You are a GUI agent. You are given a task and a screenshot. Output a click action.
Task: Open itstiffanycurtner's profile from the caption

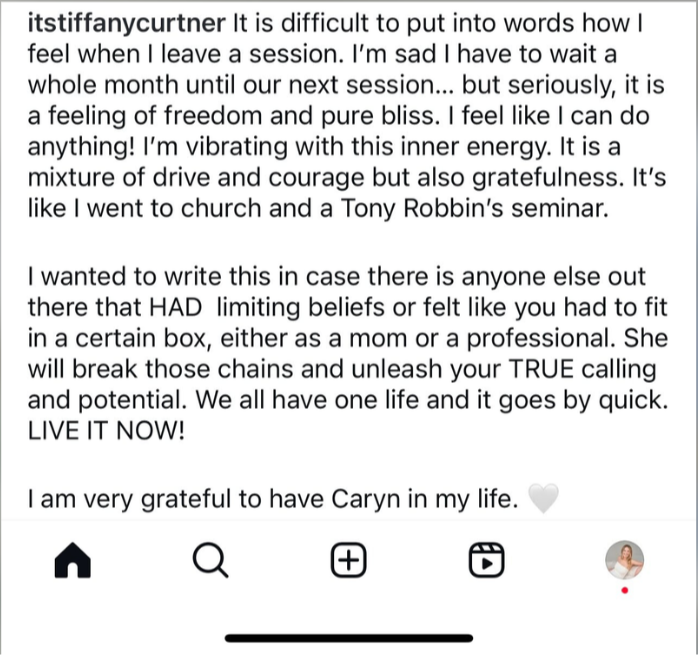point(126,24)
